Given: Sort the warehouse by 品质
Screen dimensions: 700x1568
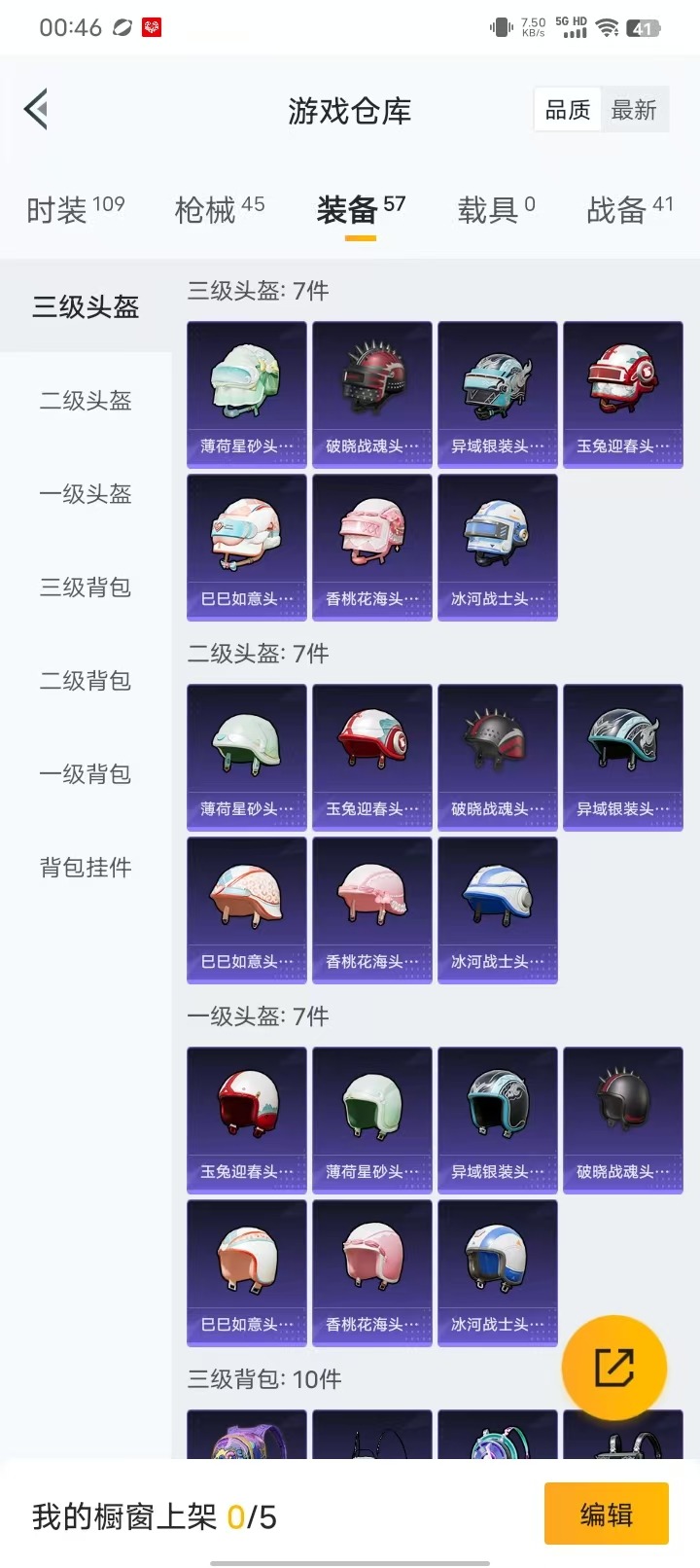Looking at the screenshot, I should [x=567, y=111].
